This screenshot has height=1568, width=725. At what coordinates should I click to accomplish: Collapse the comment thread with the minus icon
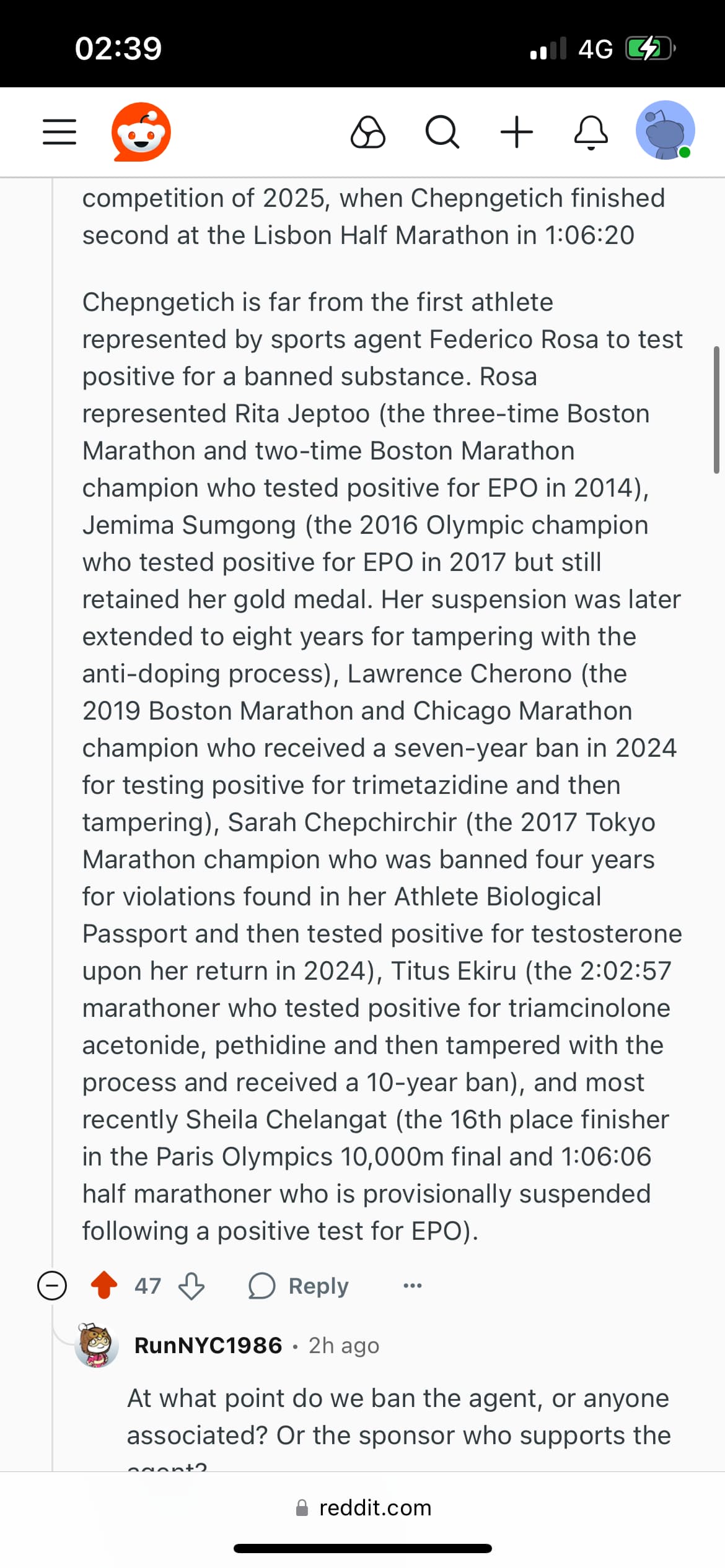pos(52,1285)
